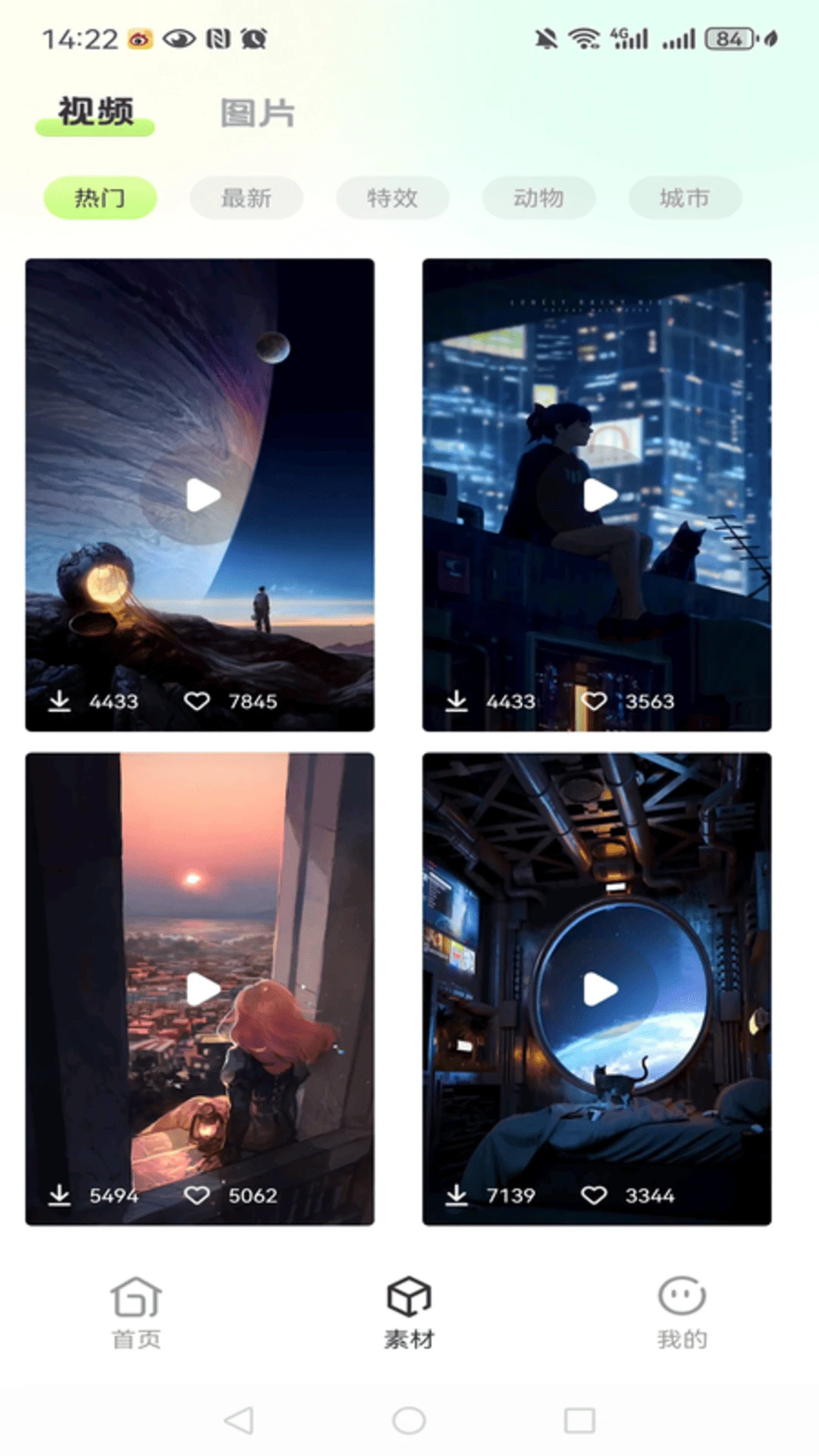Go back using the system back button
This screenshot has height=1456, width=819.
point(239,1420)
